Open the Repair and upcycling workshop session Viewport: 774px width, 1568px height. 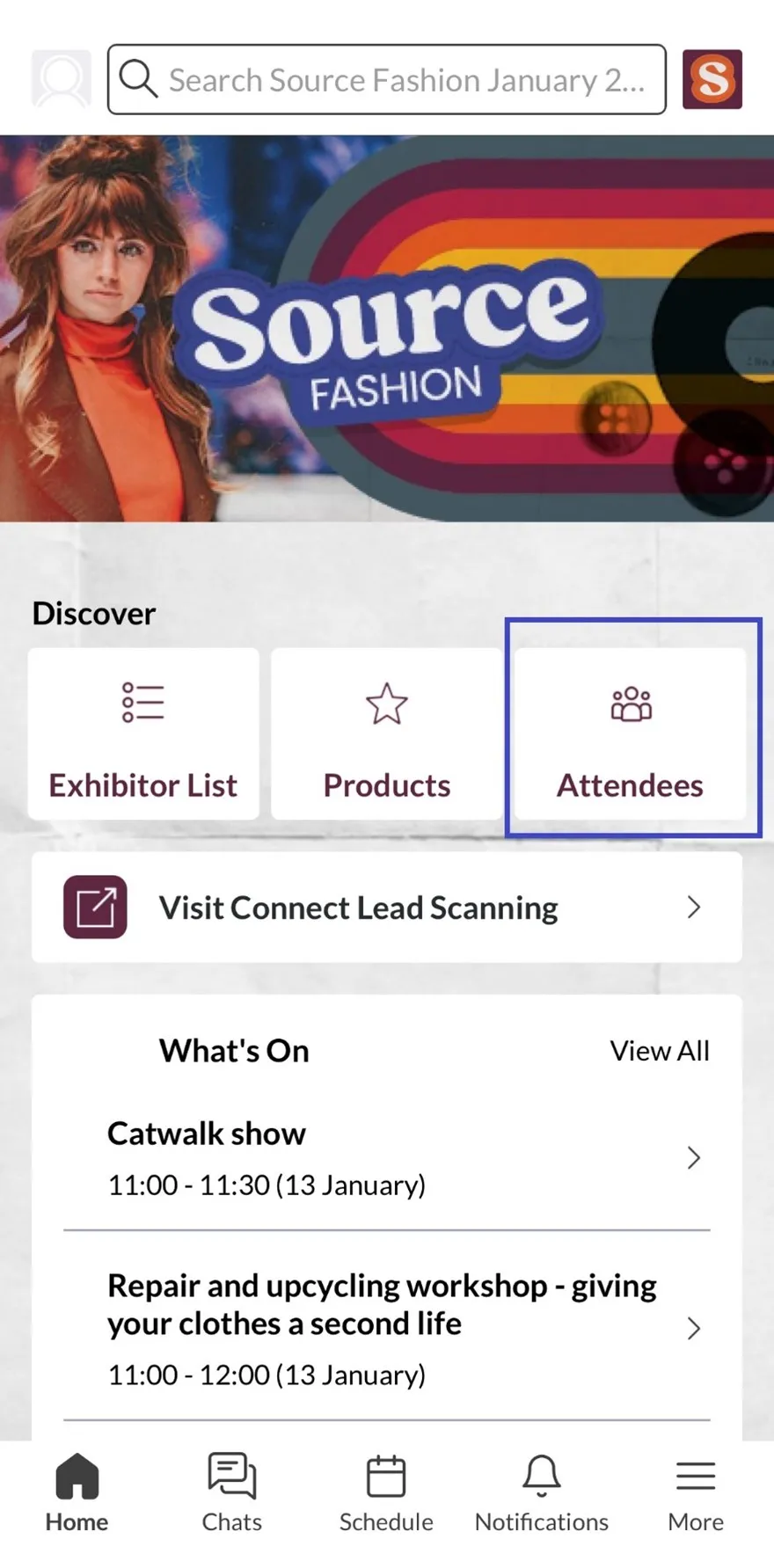pos(387,1328)
